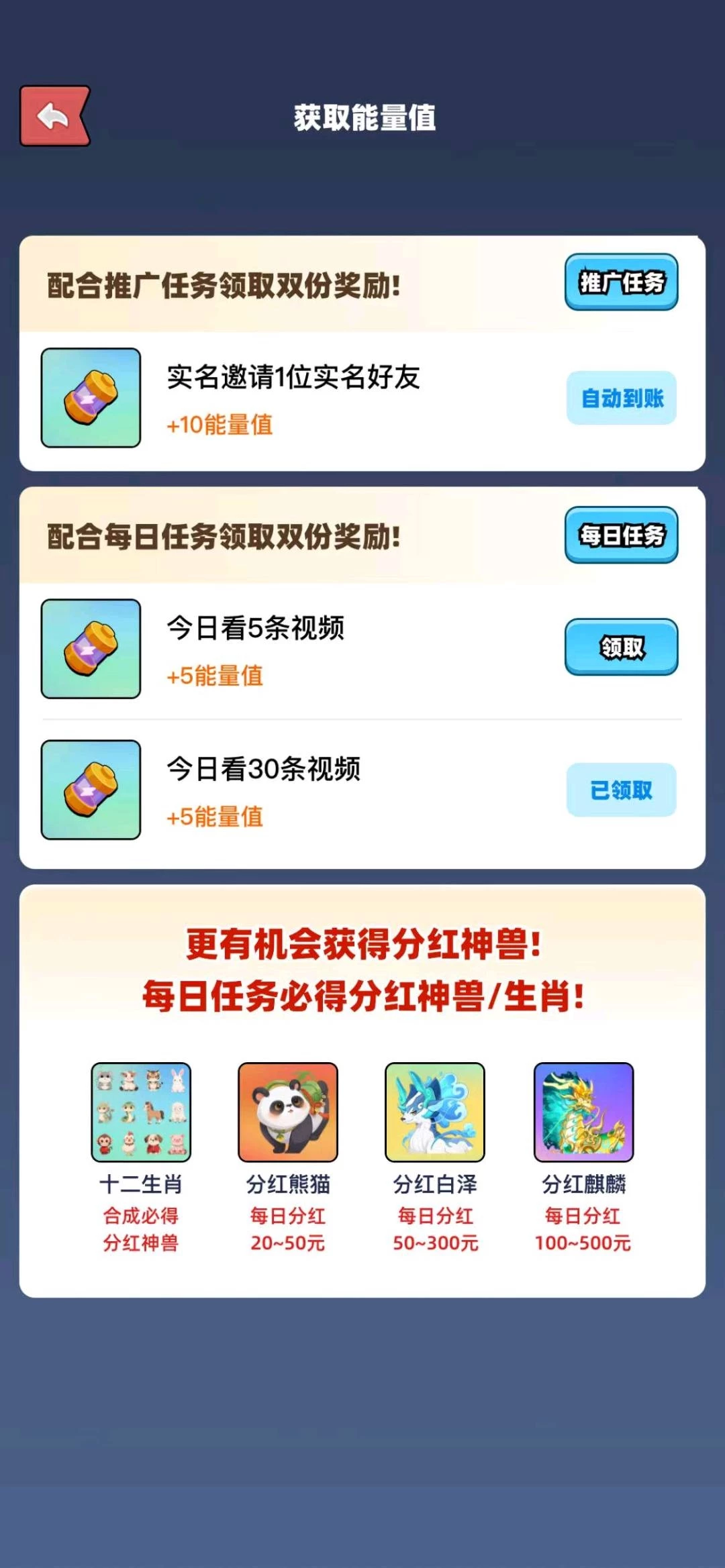
Task: Open the 十二生肖 zodiac animals icon
Action: 141,1112
